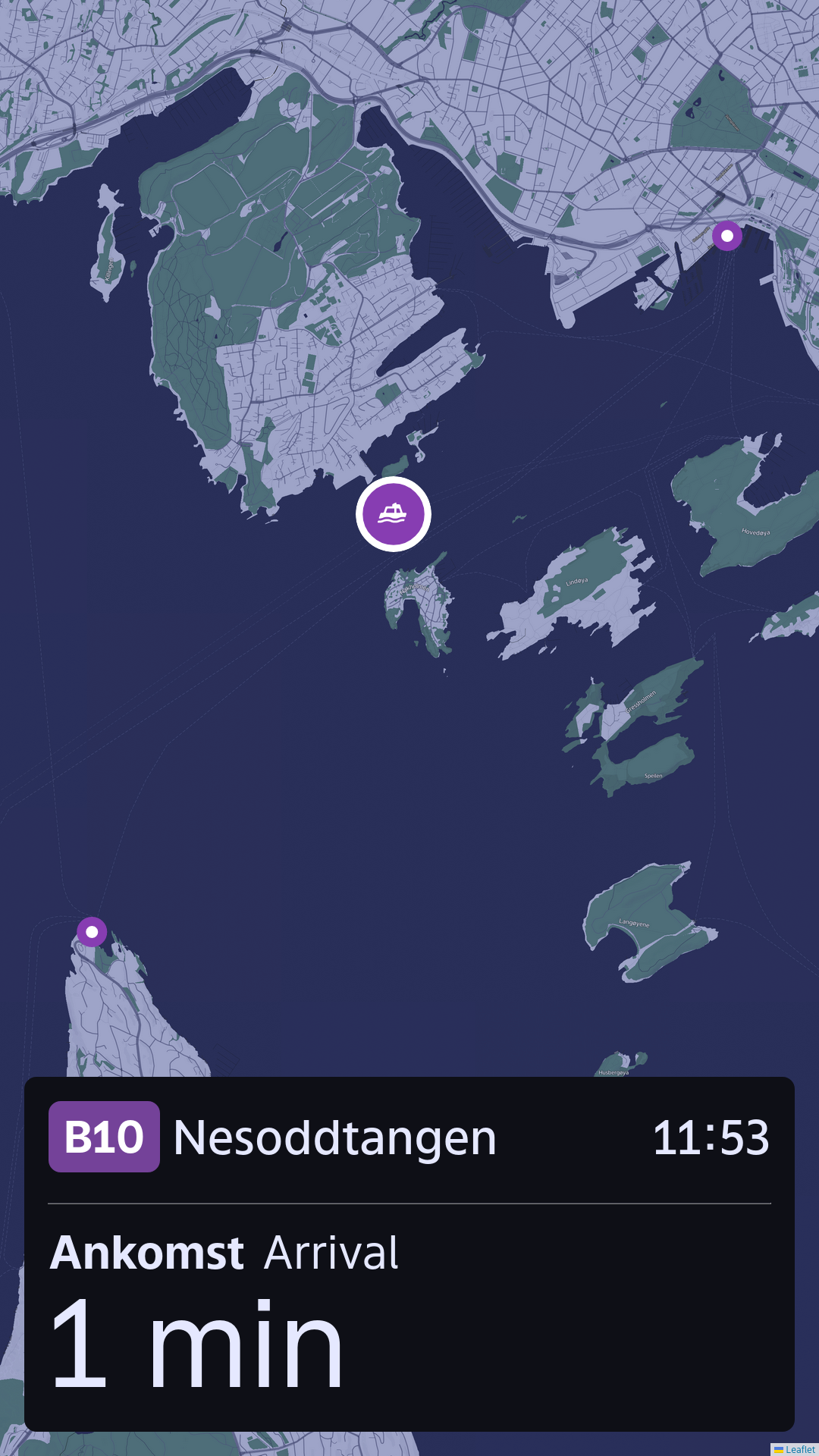The image size is (819, 1456).
Task: Select the Nesoddtangen stop marker on the map
Action: click(x=92, y=931)
